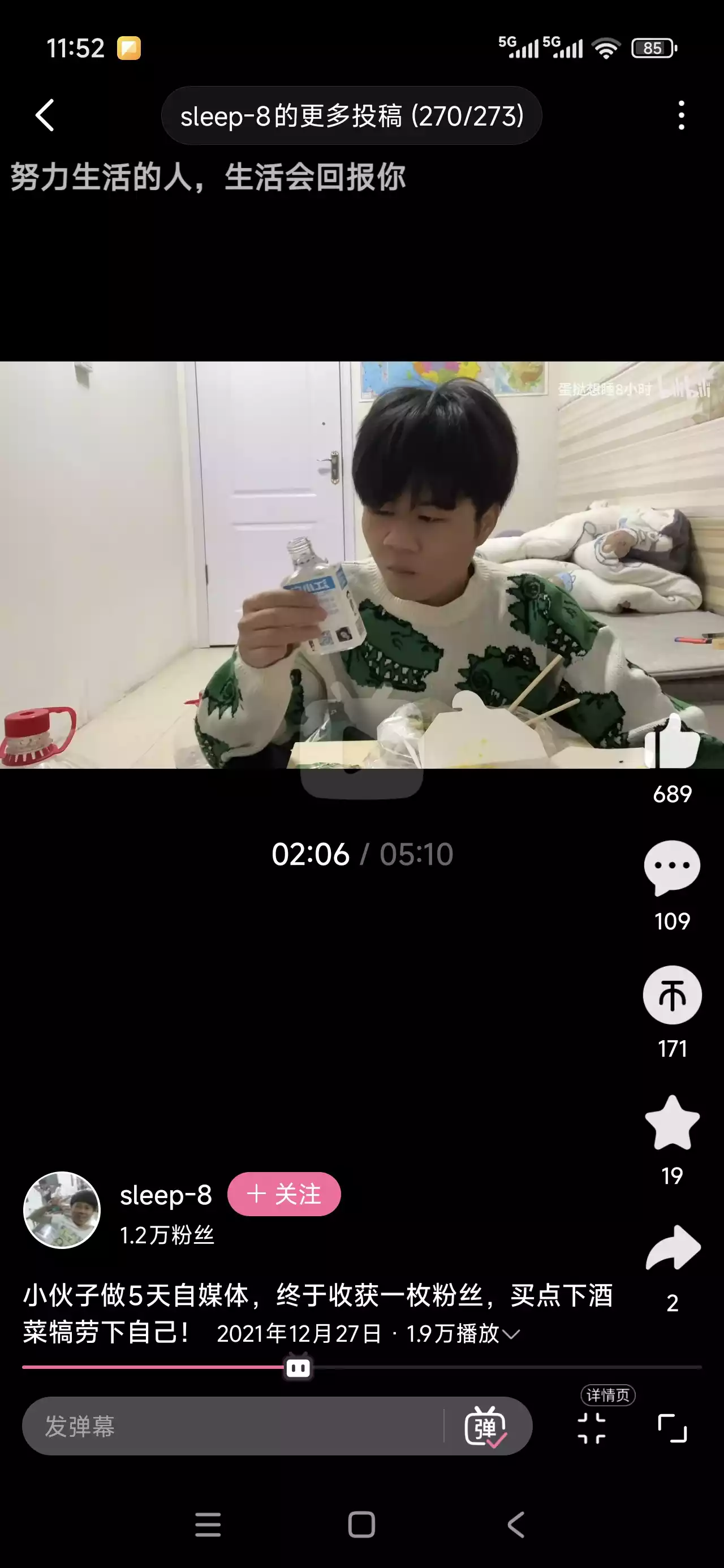The width and height of the screenshot is (724, 1568).
Task: Open sleep-8's profile avatar
Action: coord(62,1210)
